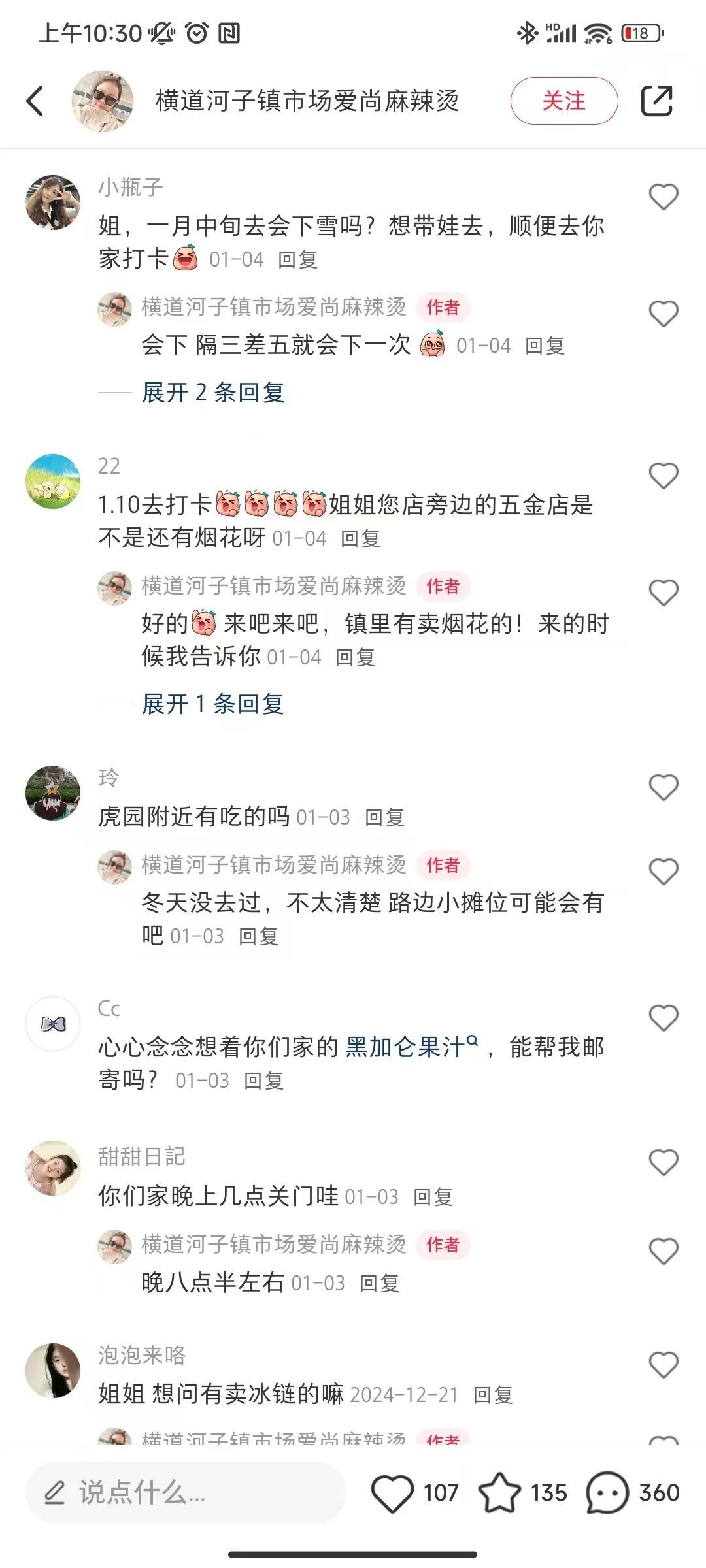Favorite the post with the star icon
The image size is (706, 1568).
point(500,1493)
